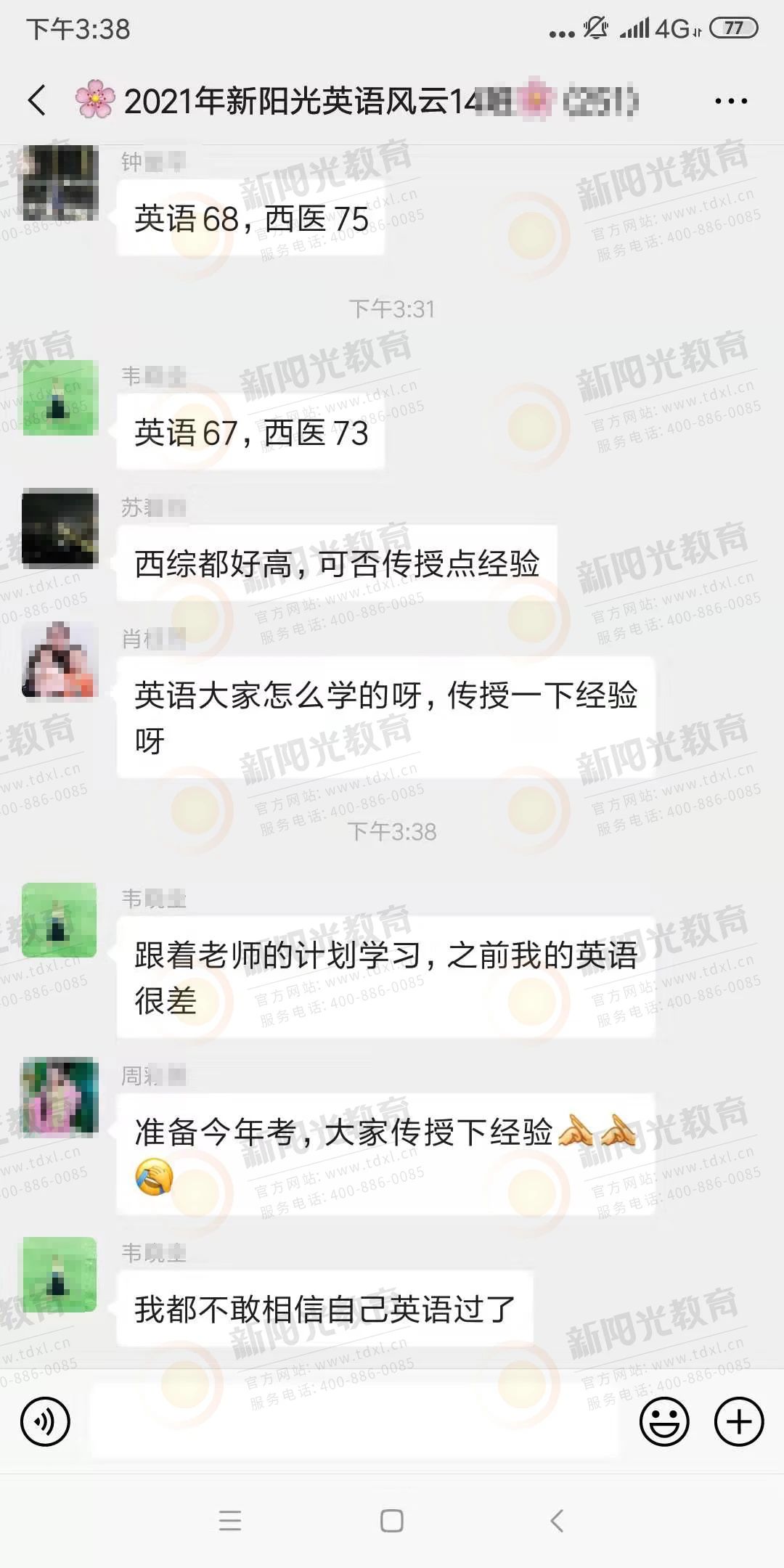Image resolution: width=784 pixels, height=1568 pixels.
Task: Open avatar beside message 英语67，西医73
Action: [60, 397]
